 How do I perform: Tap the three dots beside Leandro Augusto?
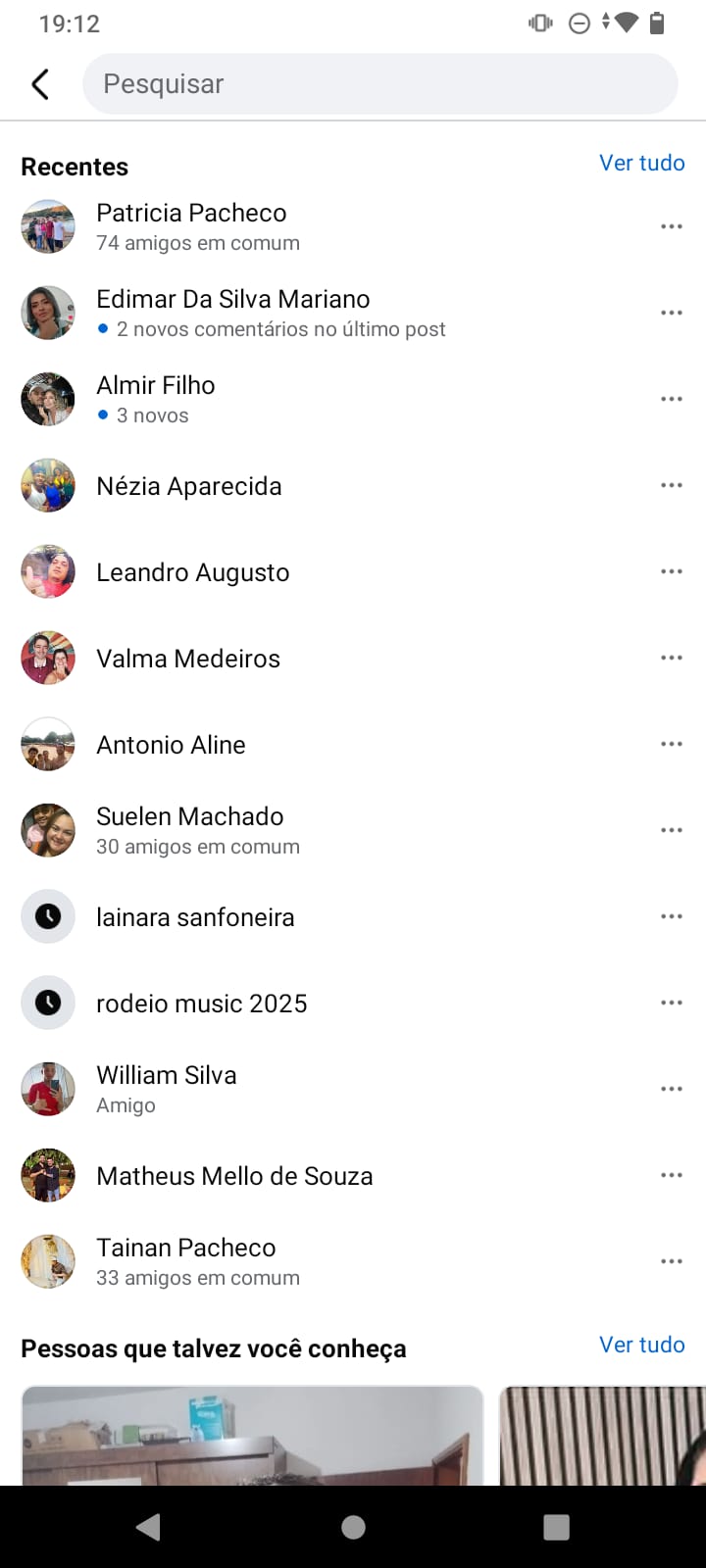[671, 571]
